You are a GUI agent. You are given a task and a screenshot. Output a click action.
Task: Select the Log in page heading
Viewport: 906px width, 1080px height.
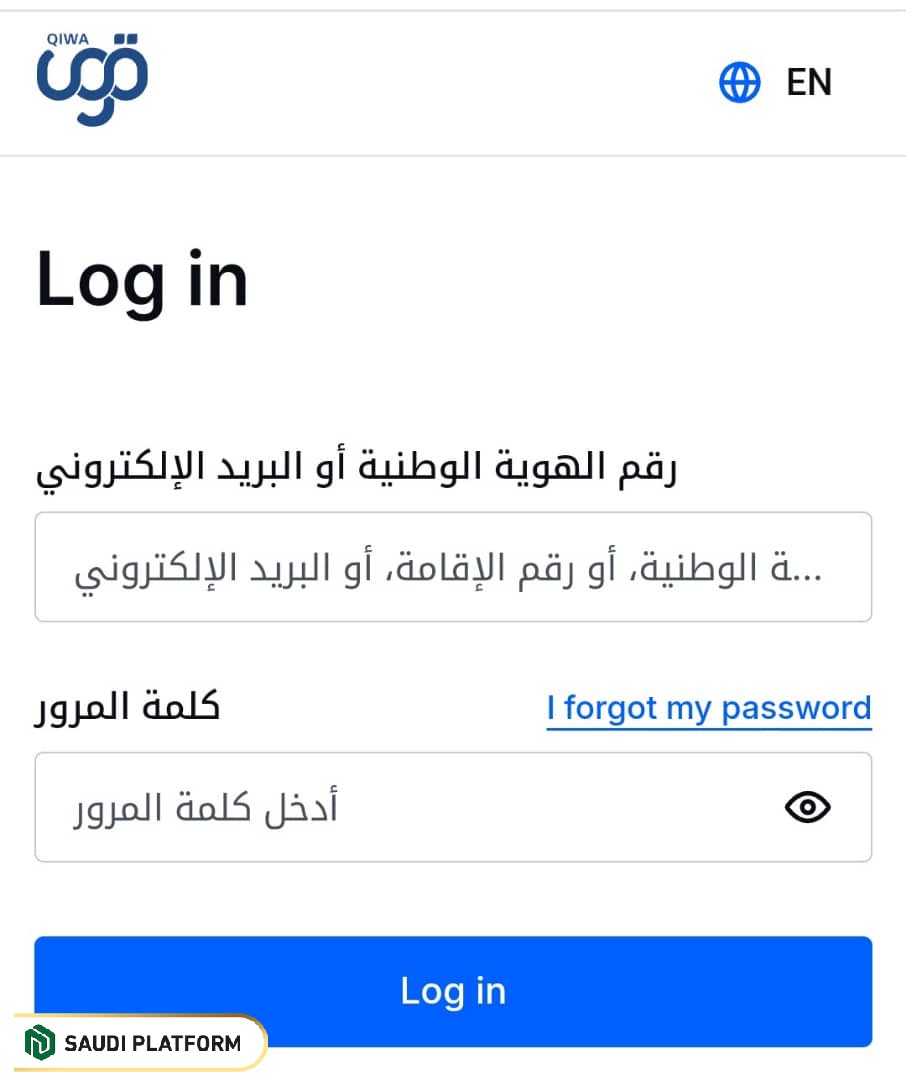[x=140, y=278]
